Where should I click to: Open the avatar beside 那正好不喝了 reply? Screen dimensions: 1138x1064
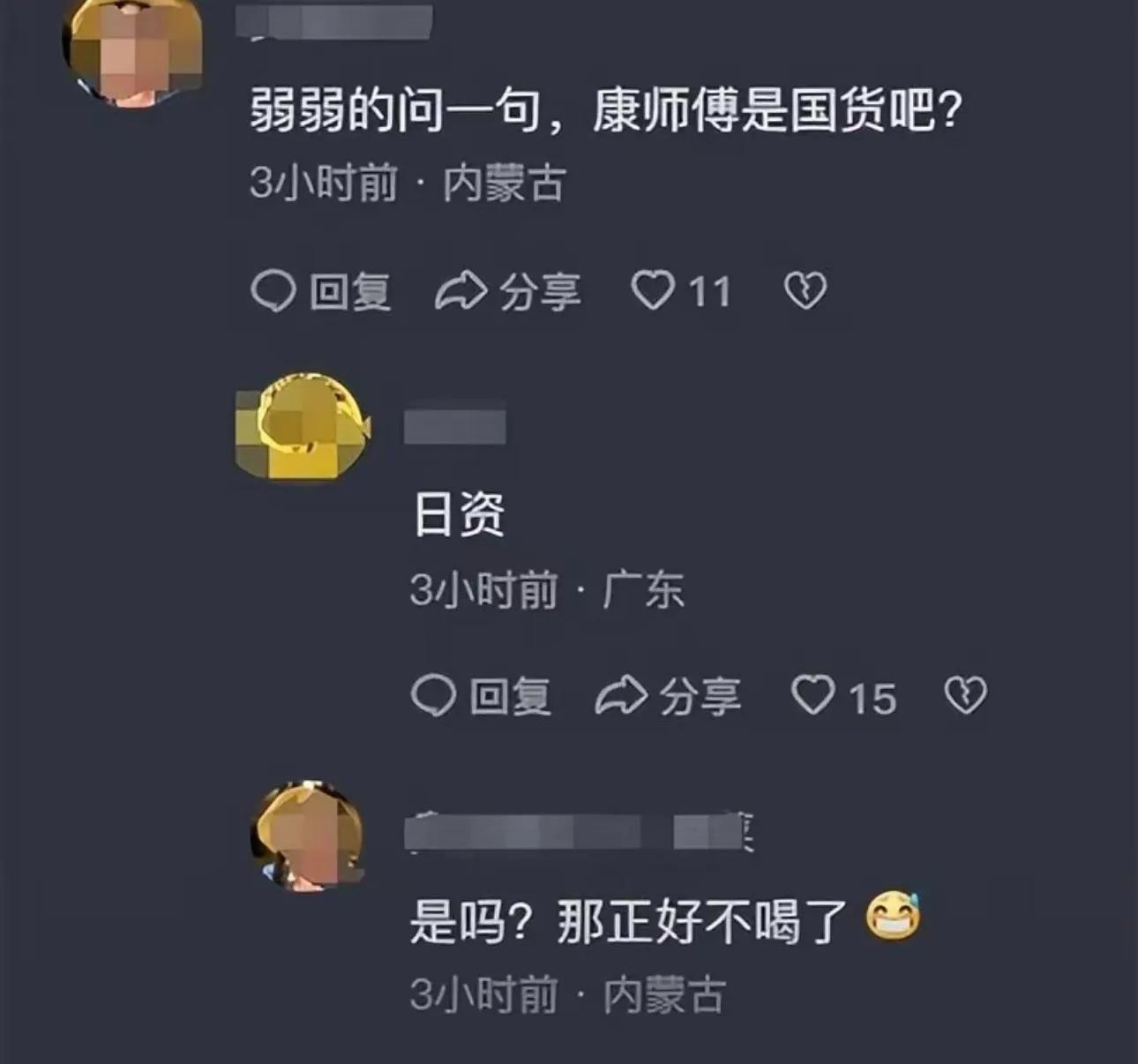[x=309, y=835]
